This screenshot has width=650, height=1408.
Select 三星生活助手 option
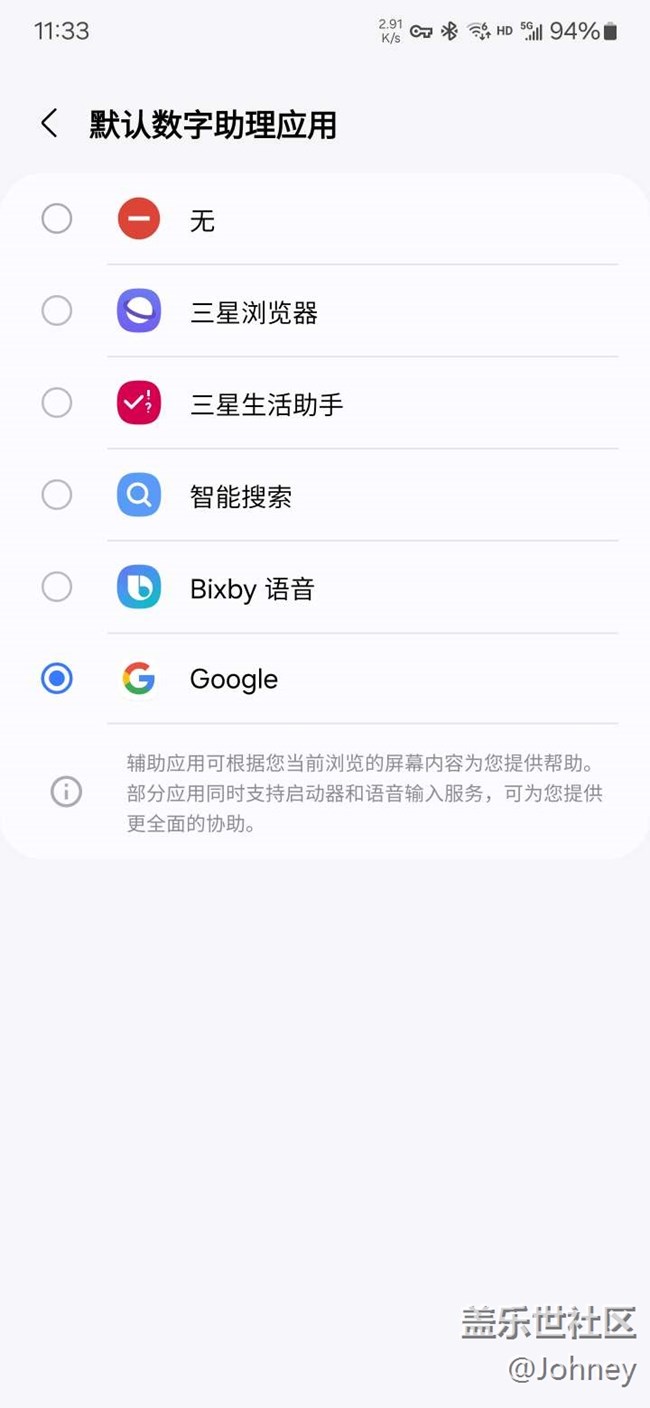[57, 403]
